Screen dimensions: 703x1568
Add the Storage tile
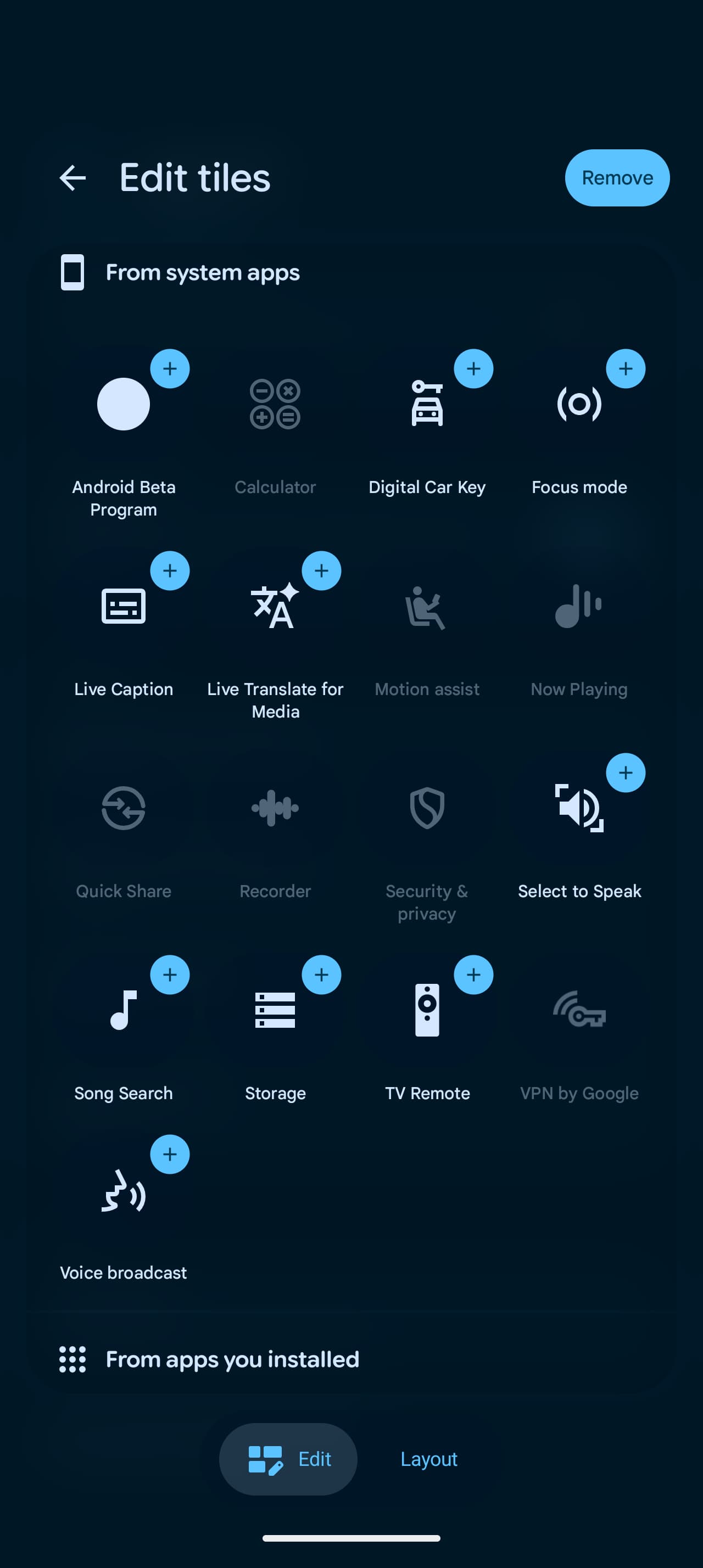click(321, 975)
